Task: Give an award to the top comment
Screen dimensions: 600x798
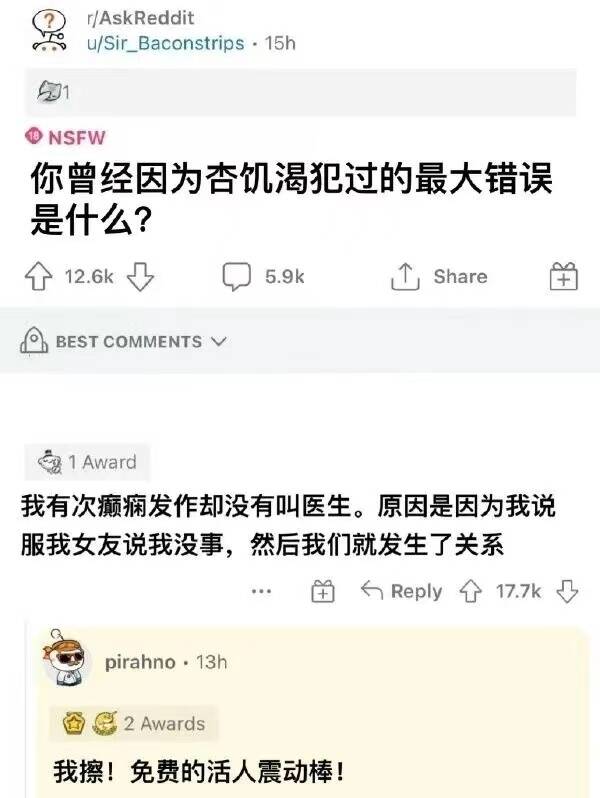Action: pyautogui.click(x=323, y=591)
